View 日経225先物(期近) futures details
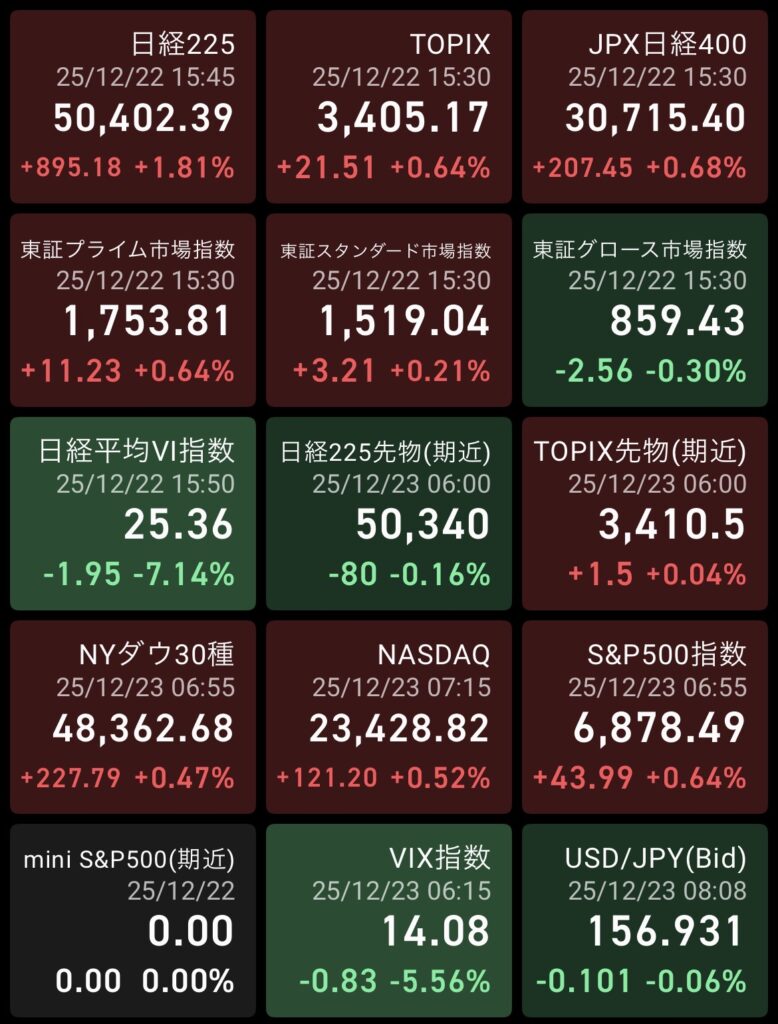This screenshot has width=778, height=1024. click(x=389, y=513)
